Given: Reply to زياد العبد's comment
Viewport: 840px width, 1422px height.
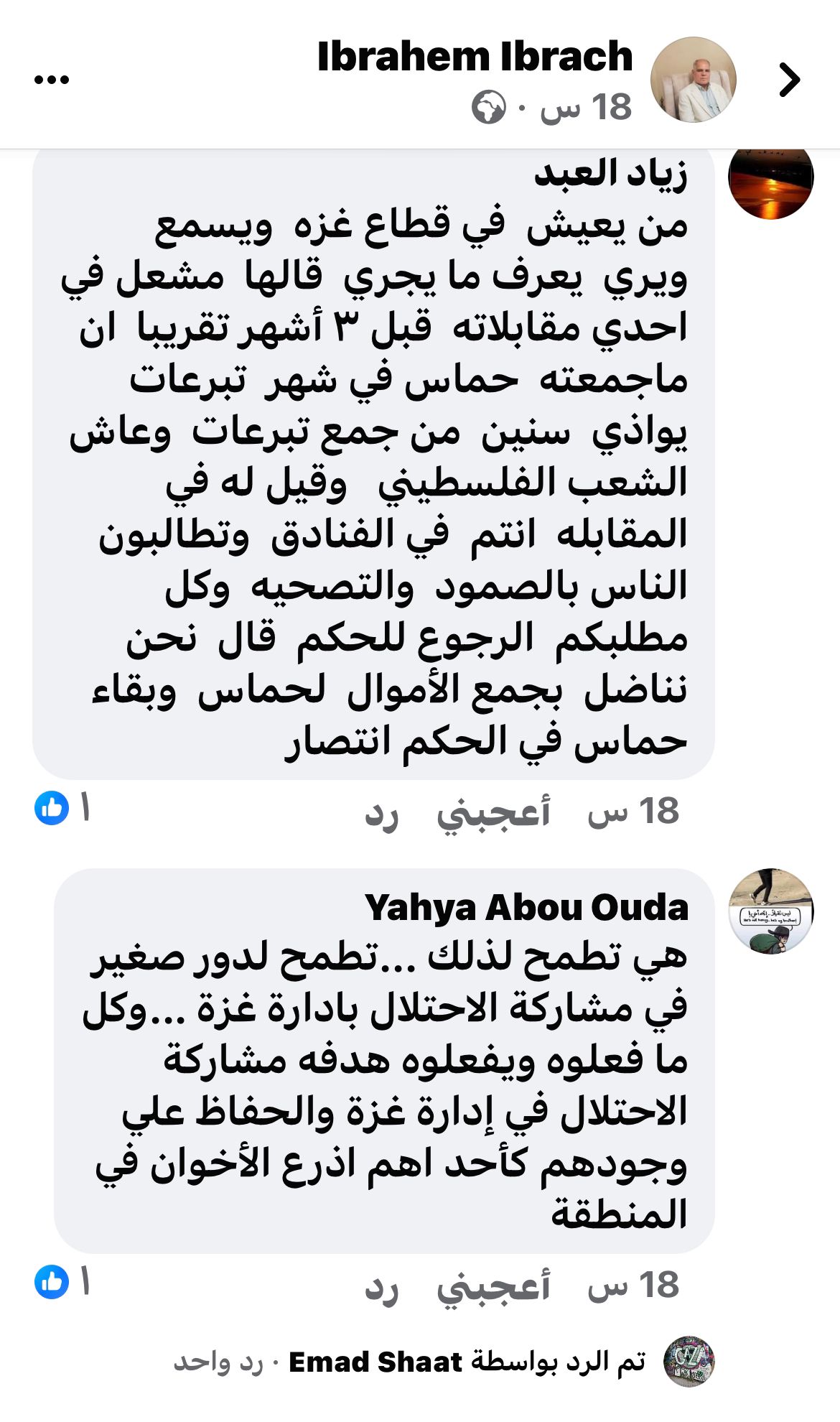Looking at the screenshot, I should pyautogui.click(x=382, y=814).
